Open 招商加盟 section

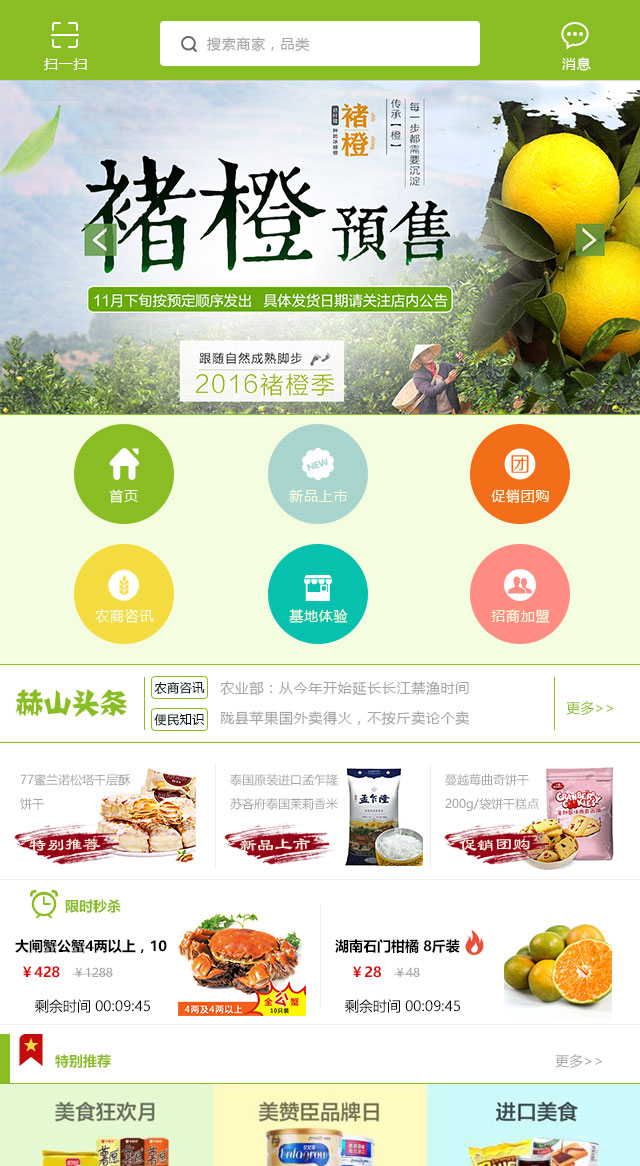(x=520, y=594)
